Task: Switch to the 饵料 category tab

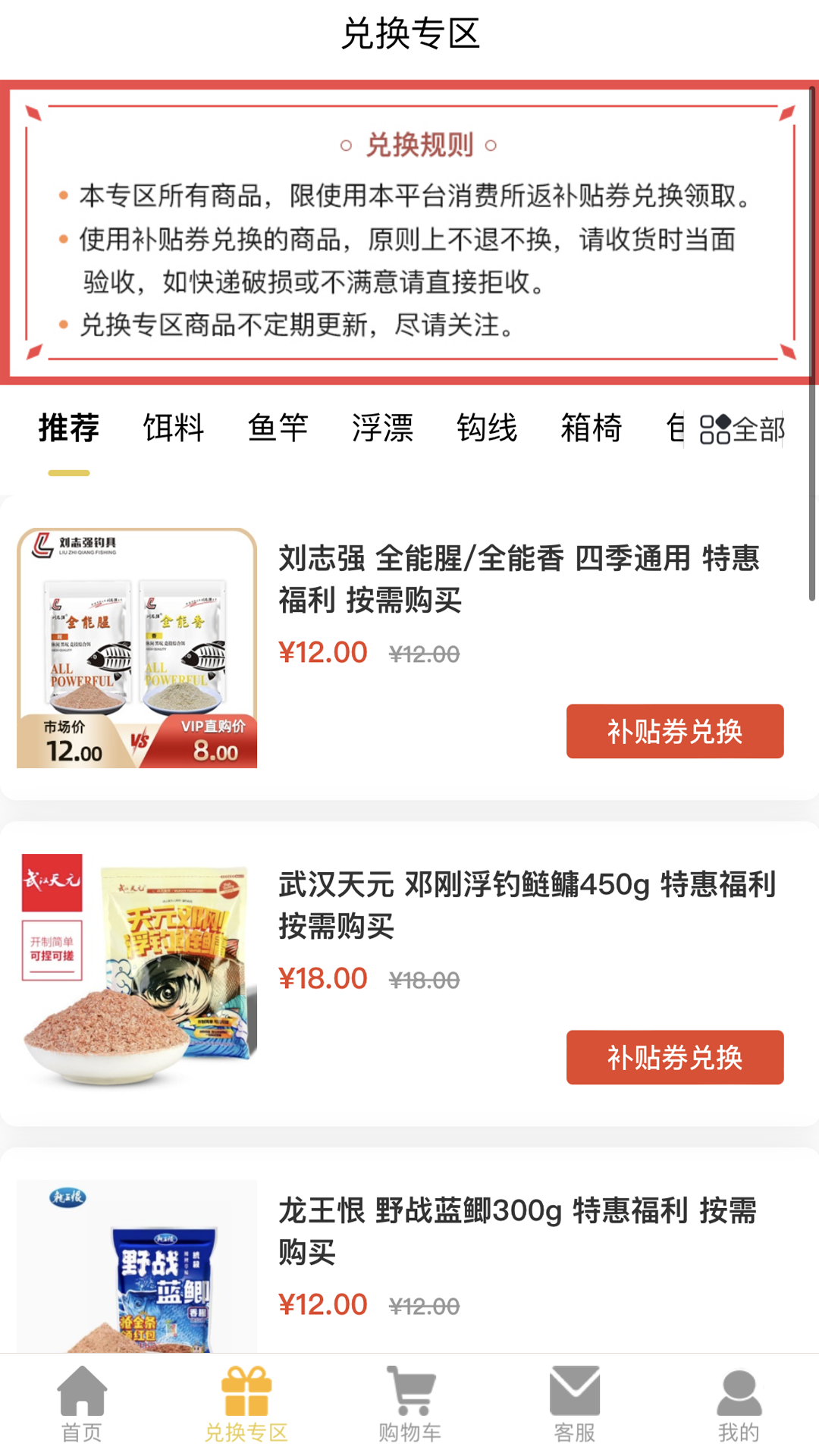Action: [173, 428]
